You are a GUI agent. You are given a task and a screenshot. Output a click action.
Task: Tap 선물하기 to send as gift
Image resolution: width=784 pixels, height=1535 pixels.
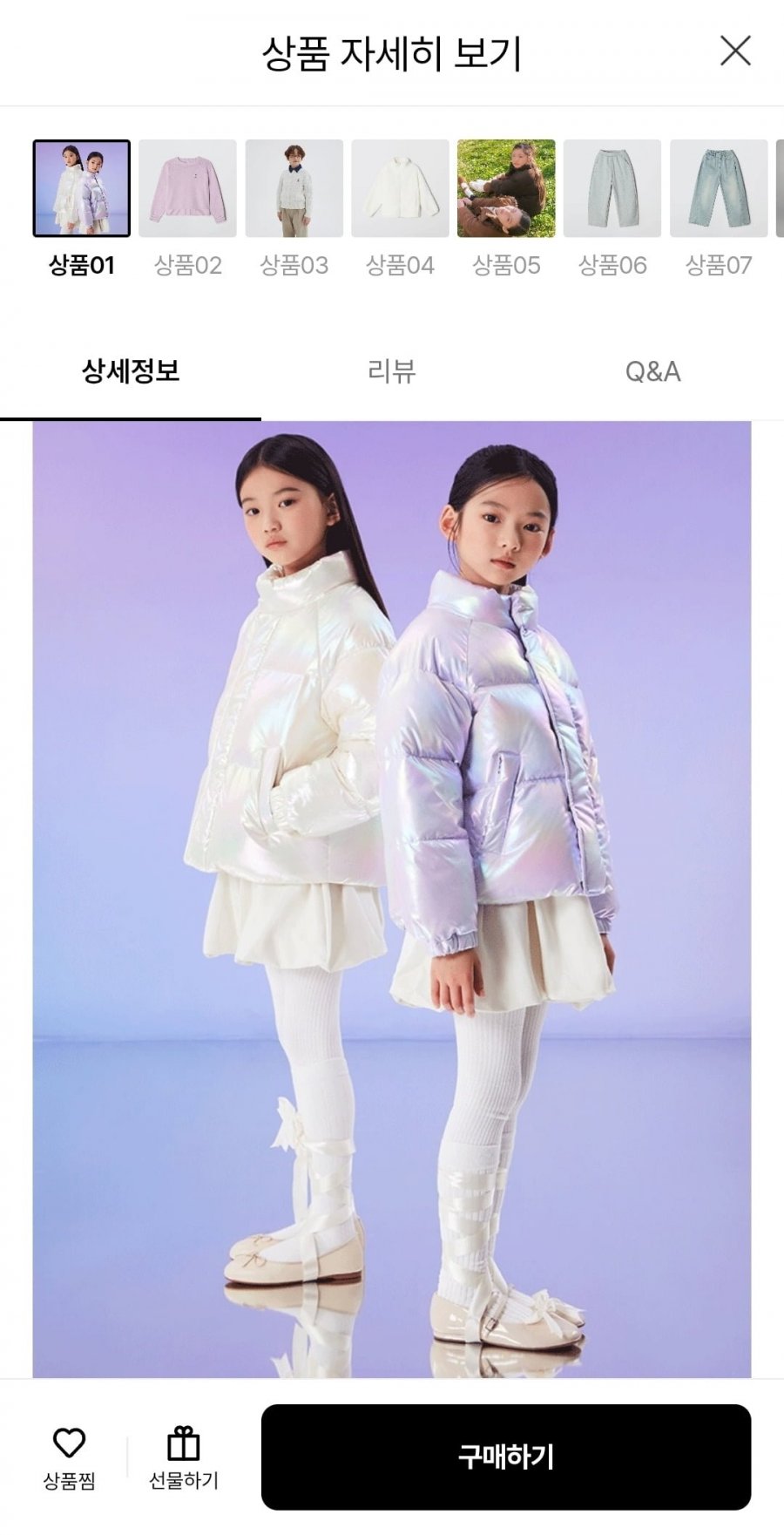click(184, 1458)
